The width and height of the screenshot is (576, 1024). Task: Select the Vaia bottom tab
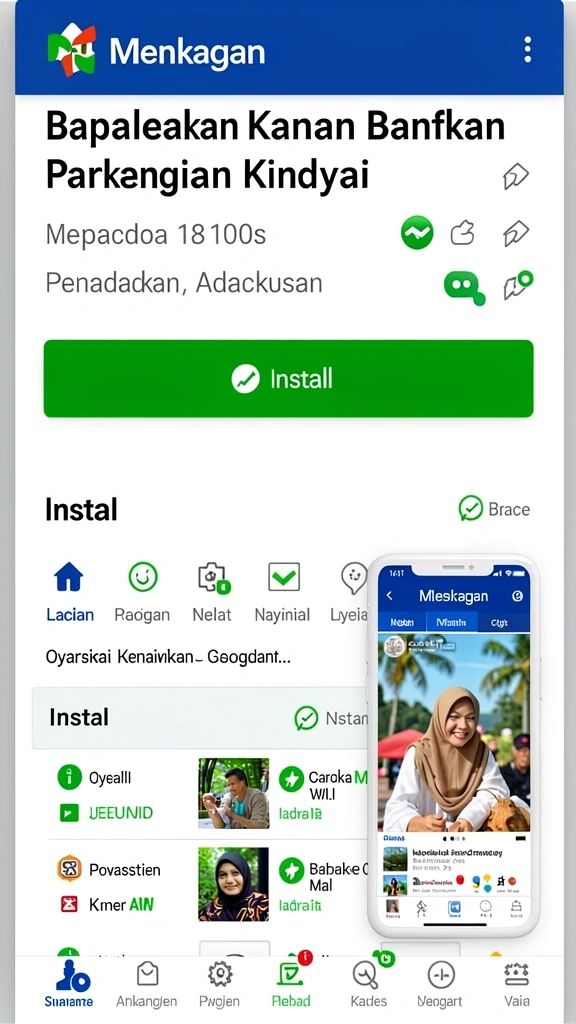[517, 984]
